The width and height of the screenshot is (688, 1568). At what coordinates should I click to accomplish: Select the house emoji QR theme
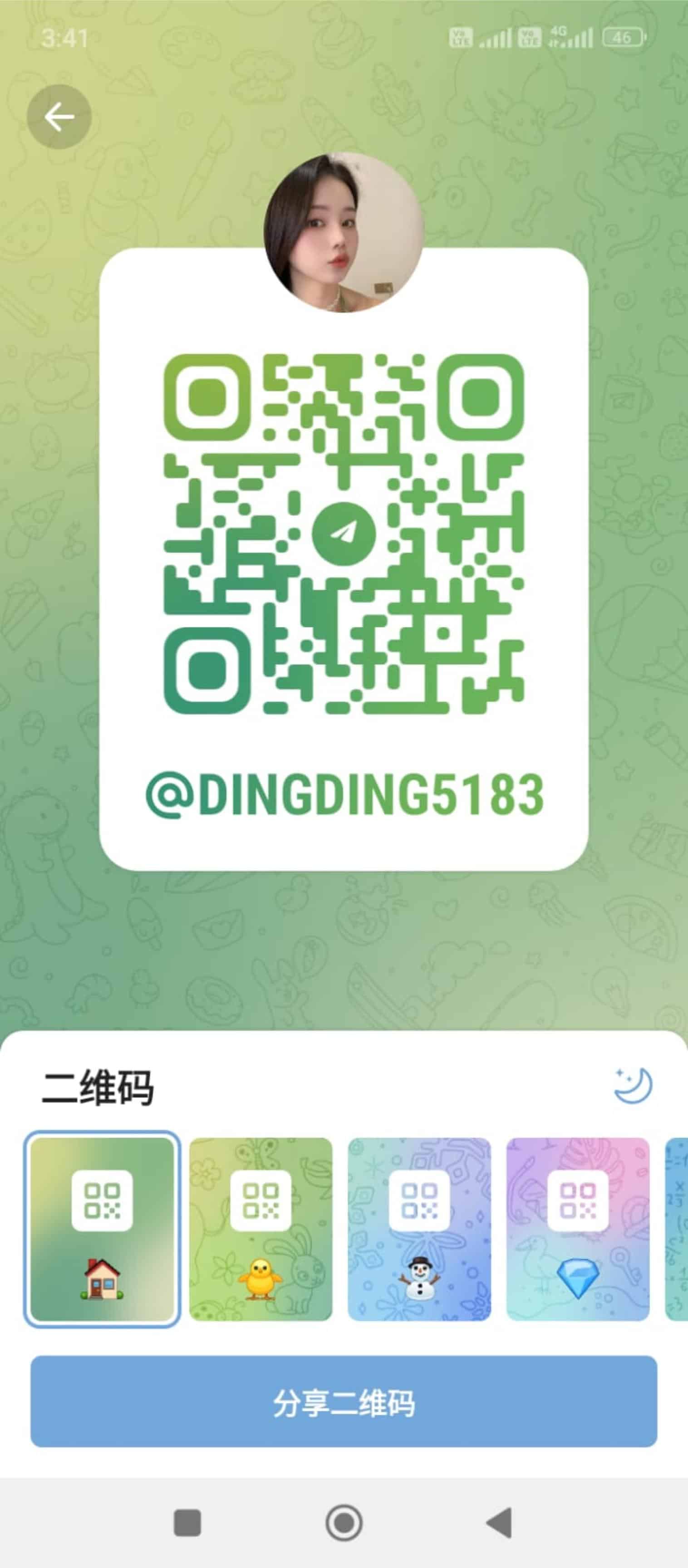(x=102, y=1229)
